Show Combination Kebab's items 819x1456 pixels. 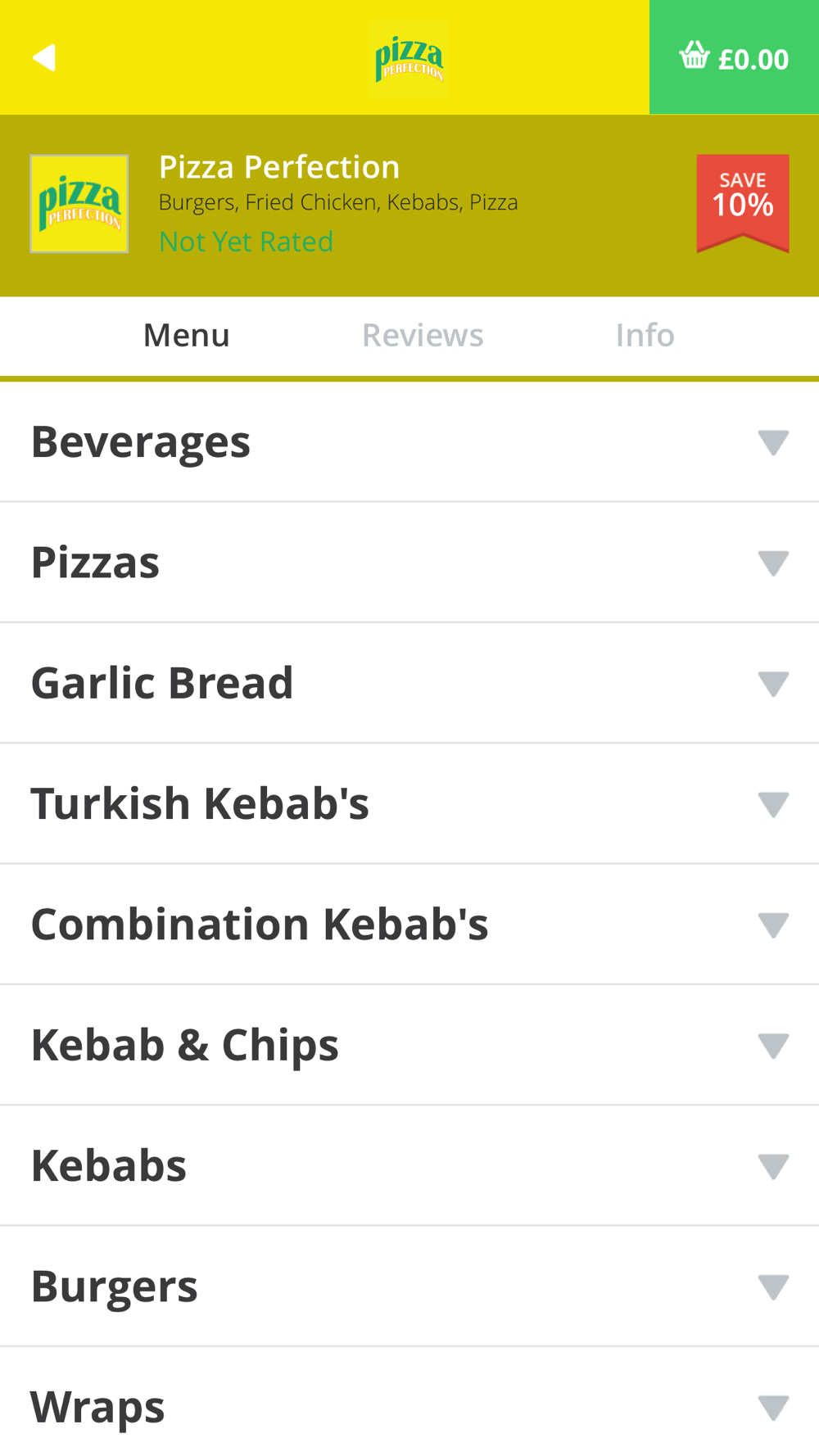point(409,925)
